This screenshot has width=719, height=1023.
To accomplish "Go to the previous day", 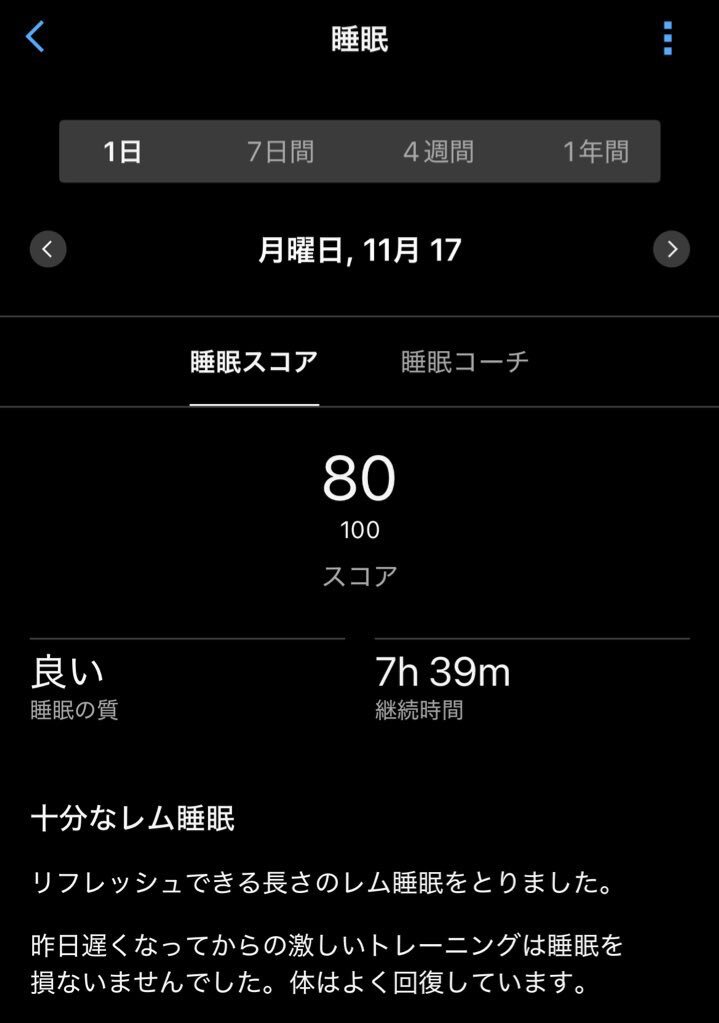I will pyautogui.click(x=48, y=249).
